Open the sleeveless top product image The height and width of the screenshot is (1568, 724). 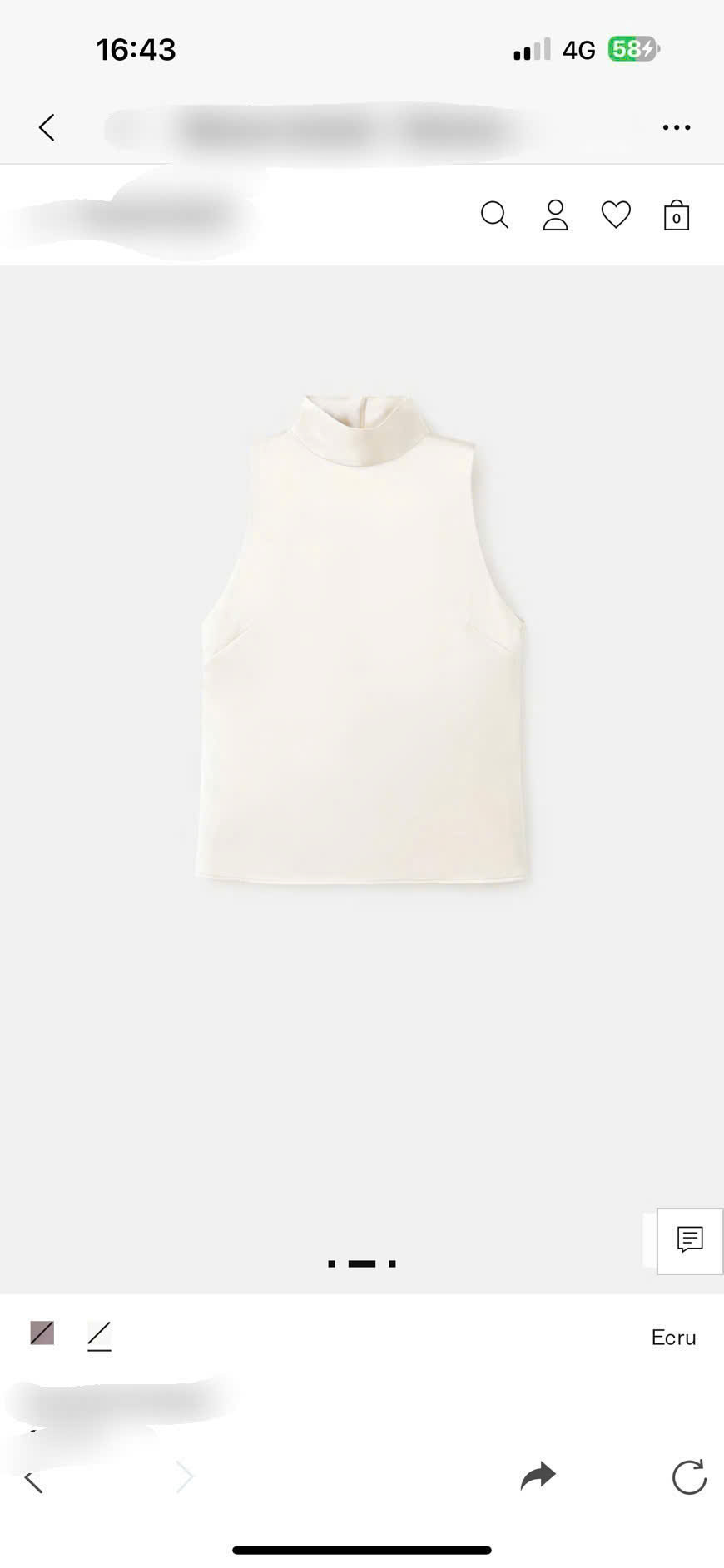(x=362, y=639)
